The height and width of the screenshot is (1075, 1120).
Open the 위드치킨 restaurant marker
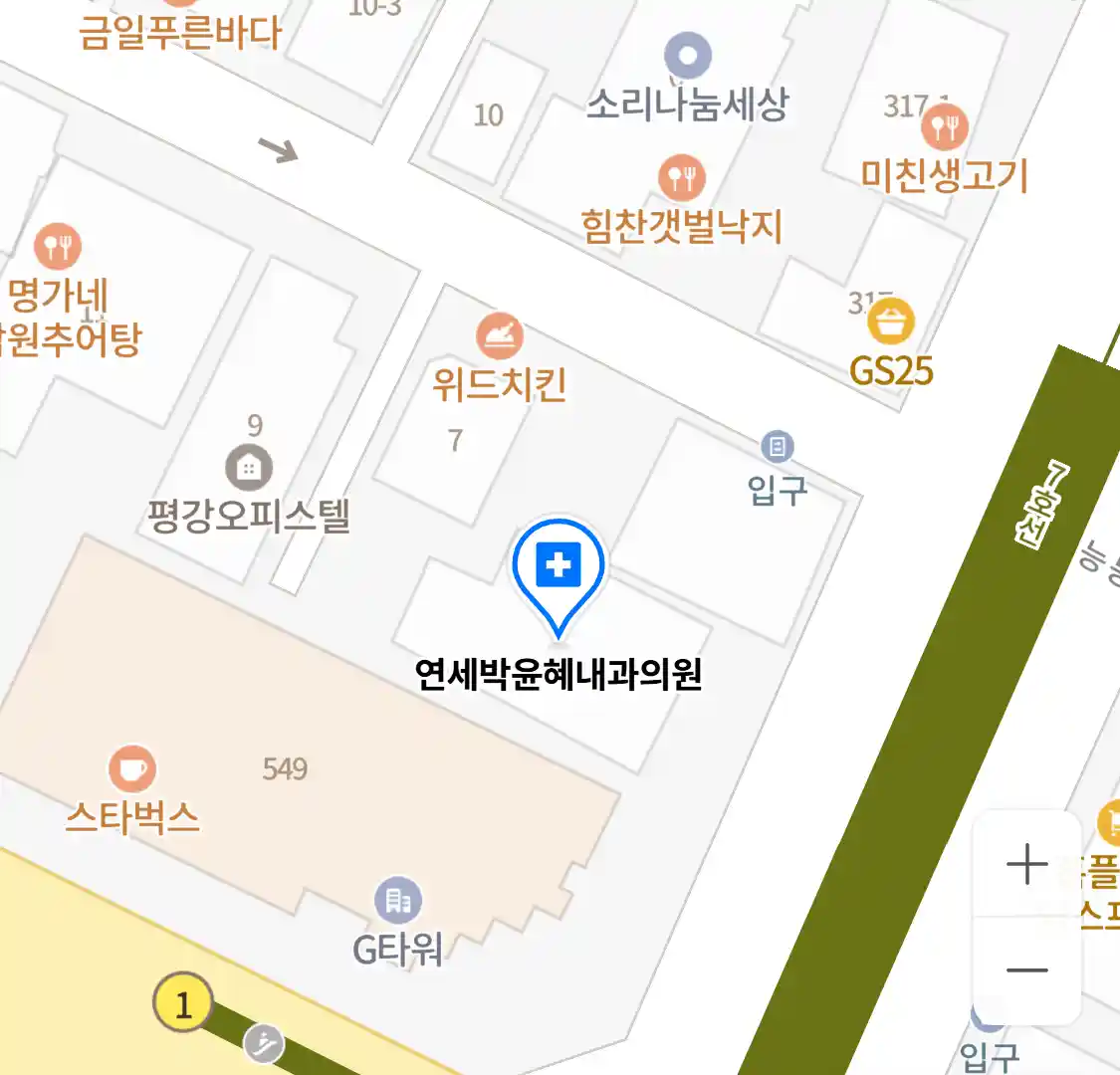(500, 337)
